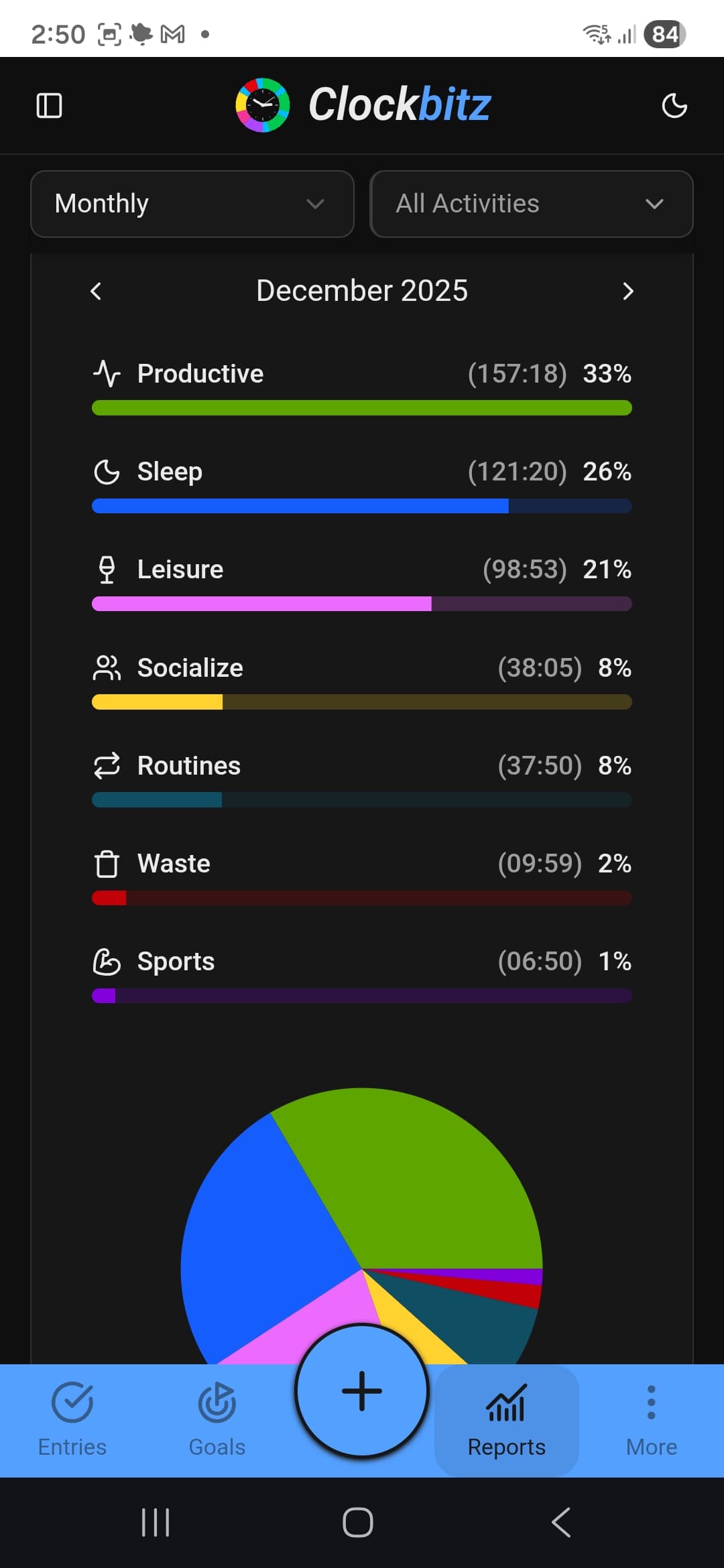The width and height of the screenshot is (724, 1568).
Task: Tap the Sports activity icon
Action: click(x=107, y=961)
